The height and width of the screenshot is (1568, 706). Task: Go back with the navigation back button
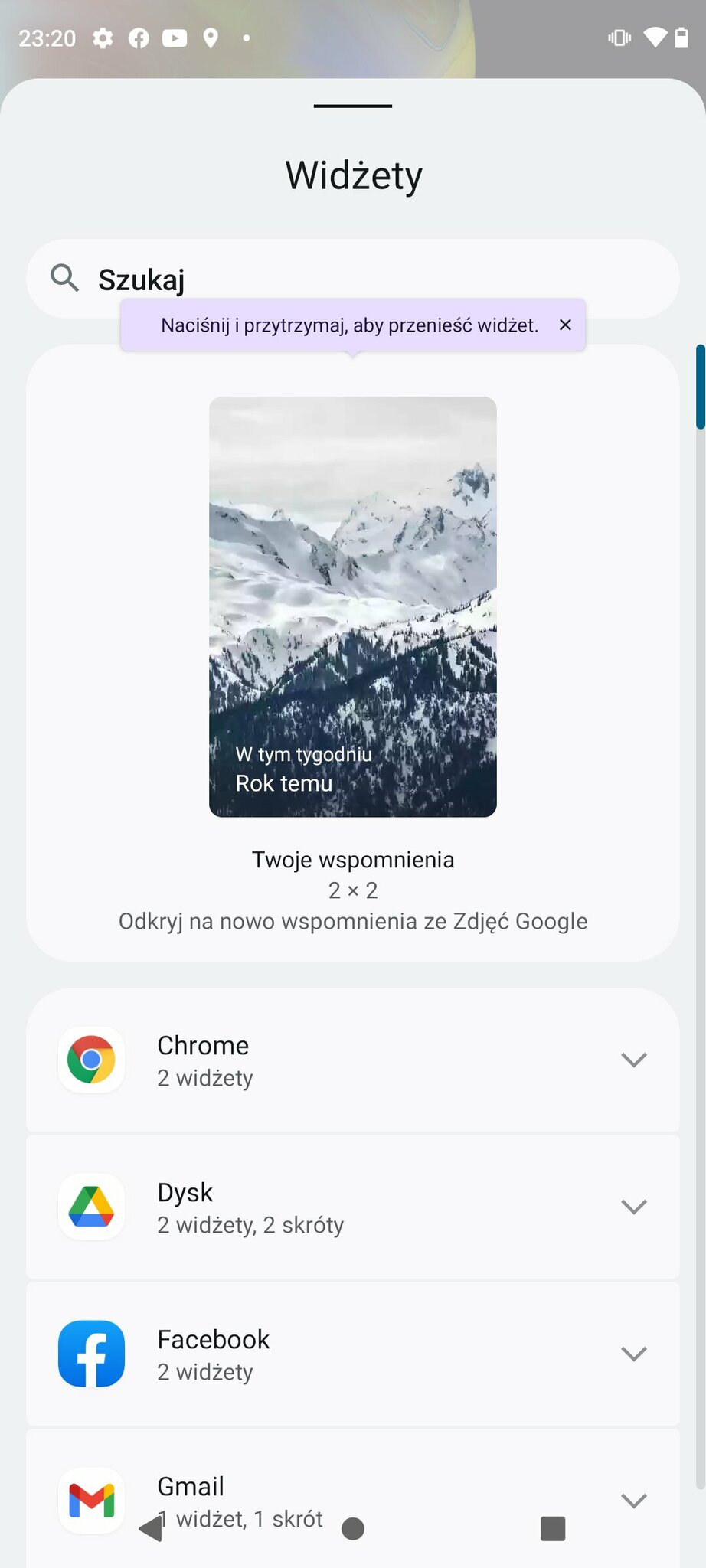point(151,1529)
